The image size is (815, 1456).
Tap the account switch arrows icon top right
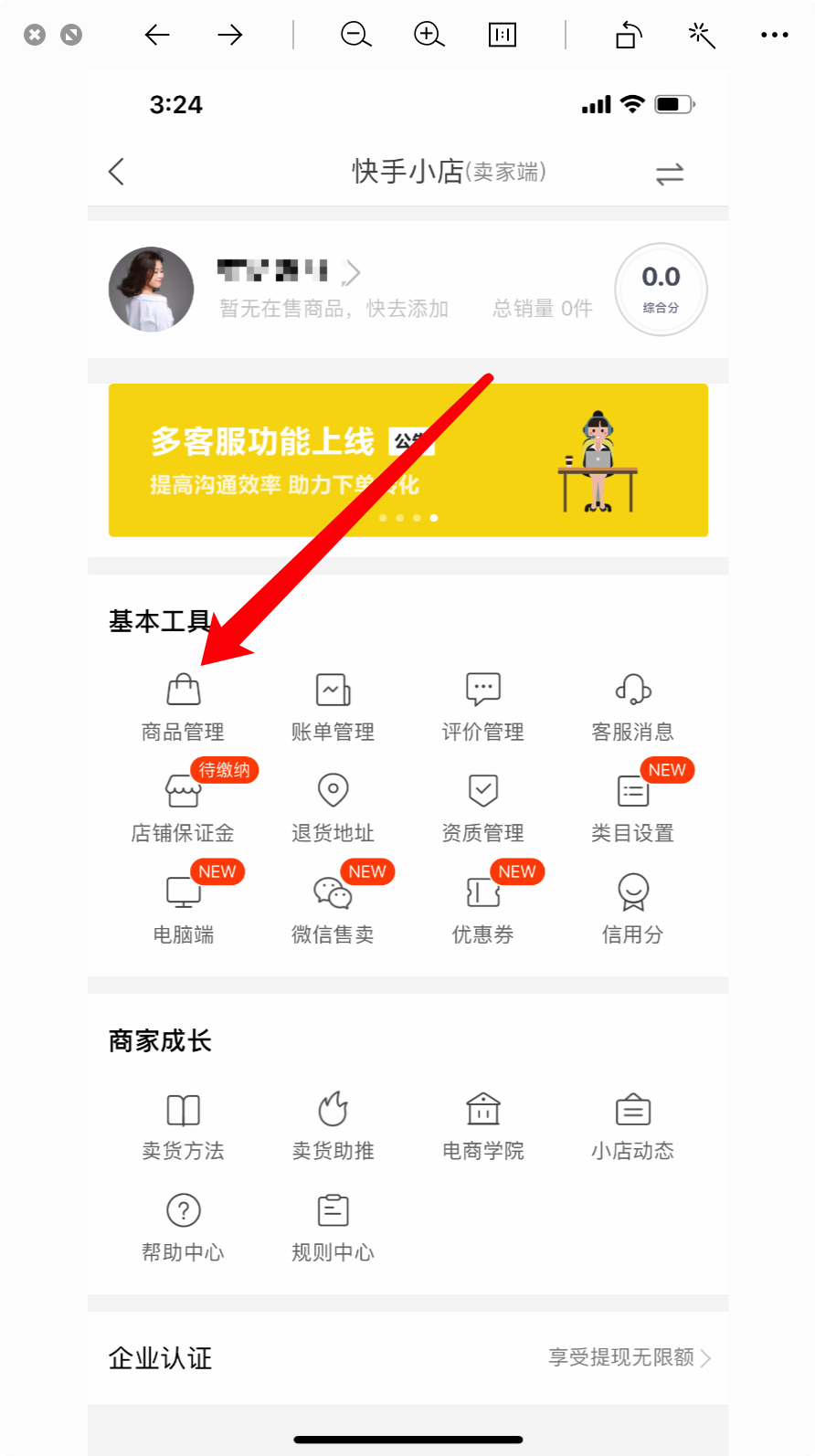click(670, 174)
